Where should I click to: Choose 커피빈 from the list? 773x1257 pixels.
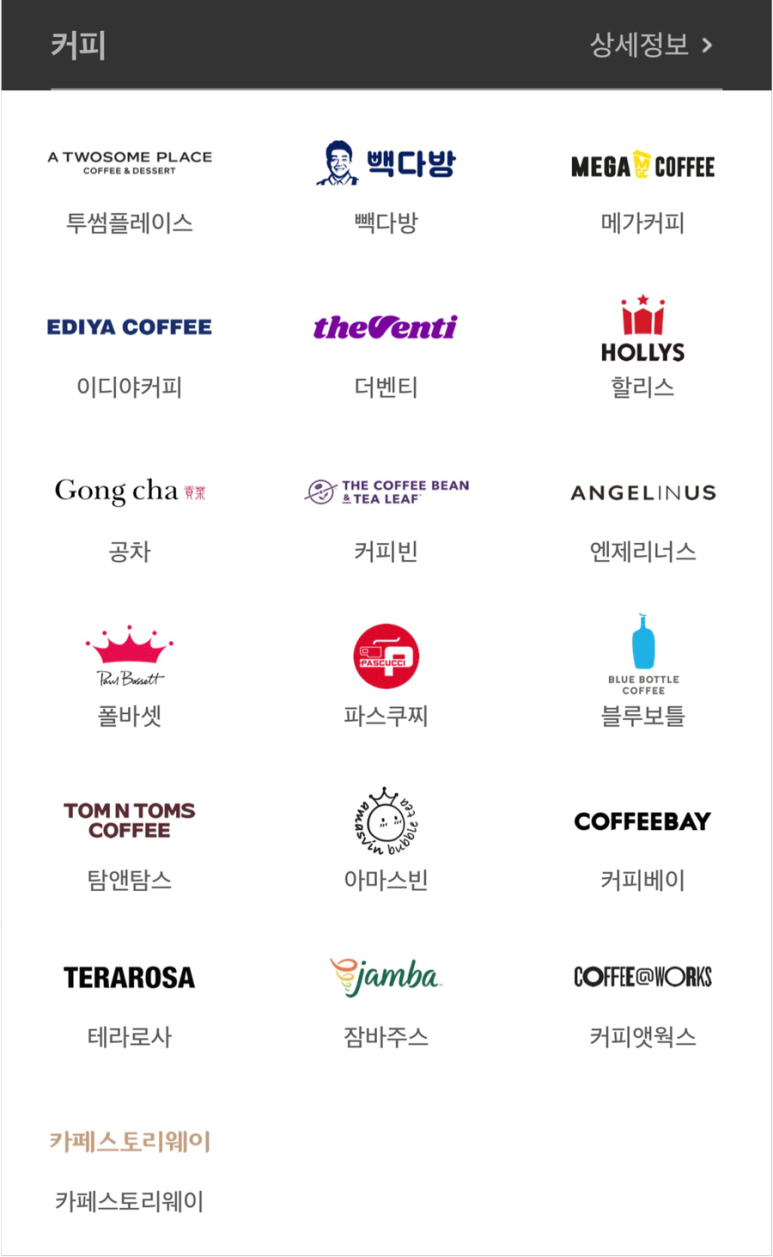386,520
